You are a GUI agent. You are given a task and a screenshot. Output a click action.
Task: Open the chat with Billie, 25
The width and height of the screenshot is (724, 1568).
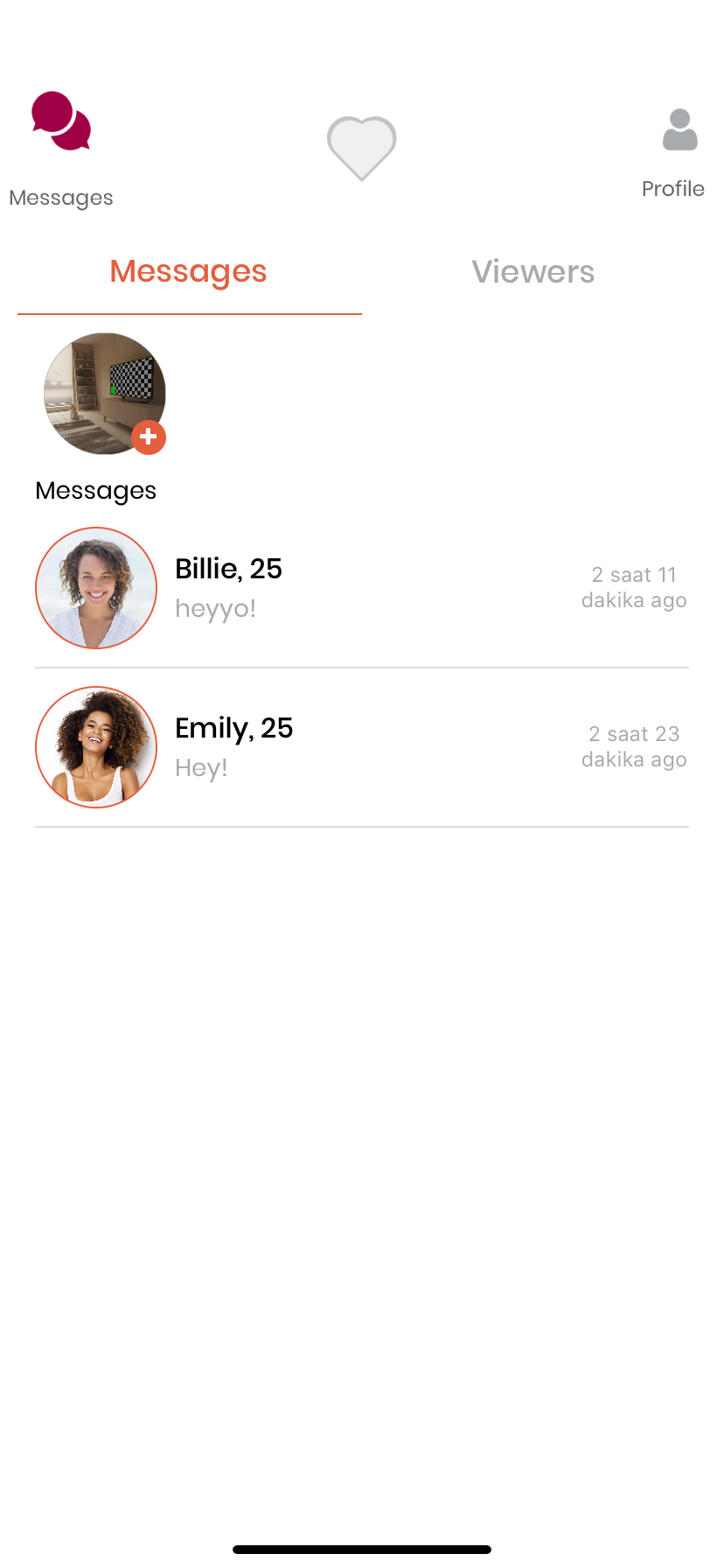(361, 588)
